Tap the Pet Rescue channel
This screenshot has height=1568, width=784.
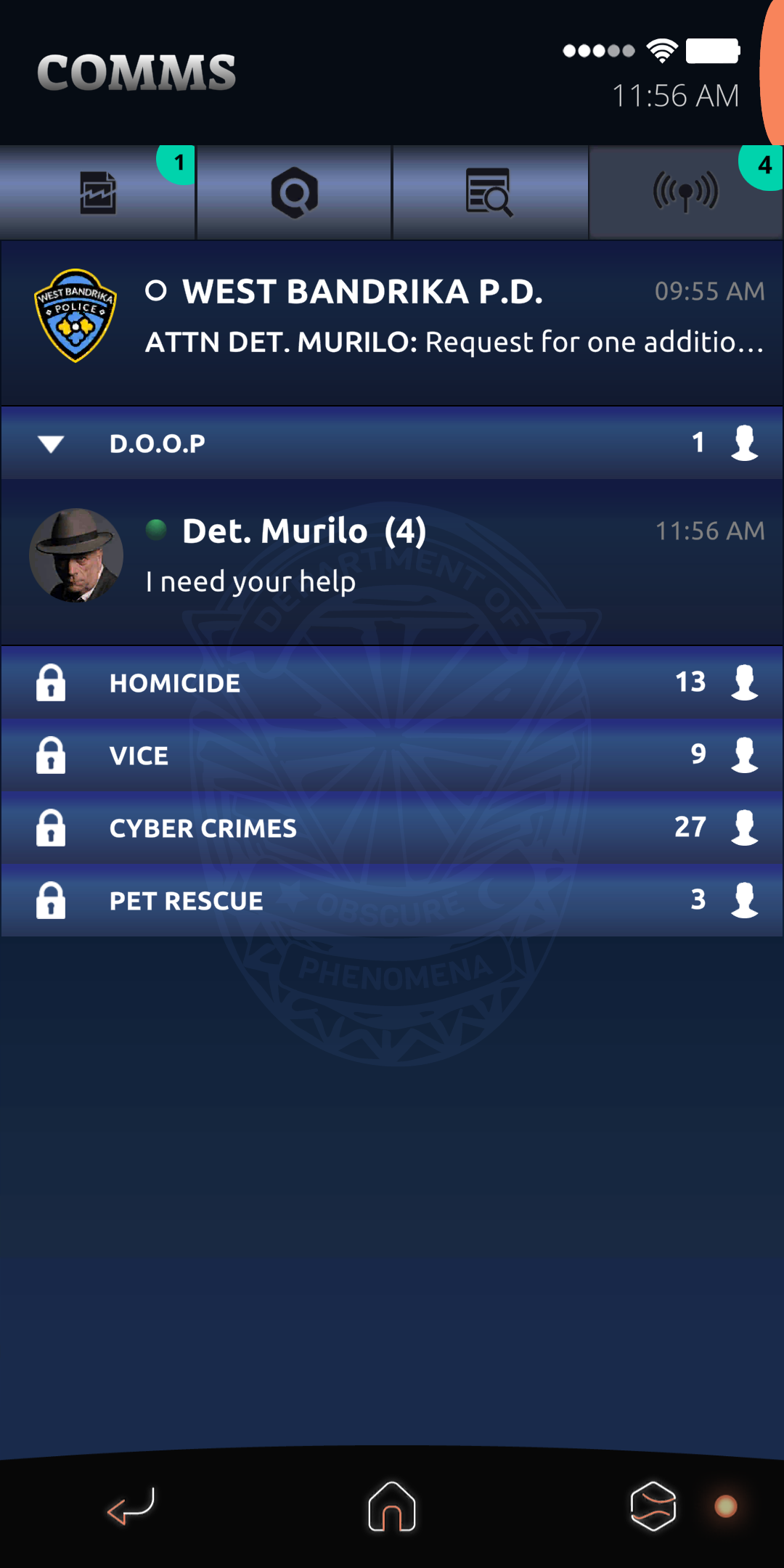392,900
